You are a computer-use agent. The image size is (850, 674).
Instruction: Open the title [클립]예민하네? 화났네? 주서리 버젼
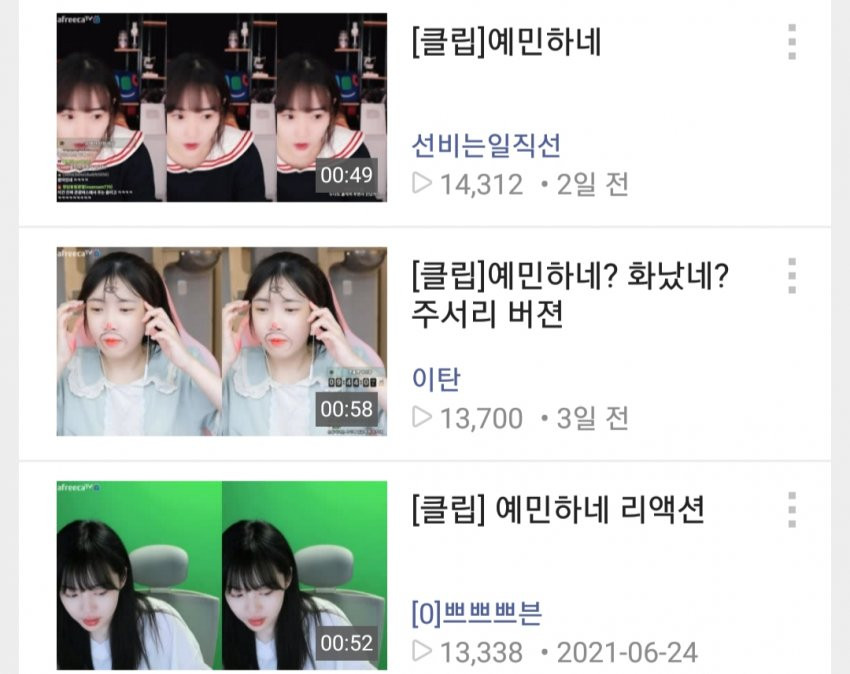pyautogui.click(x=569, y=294)
